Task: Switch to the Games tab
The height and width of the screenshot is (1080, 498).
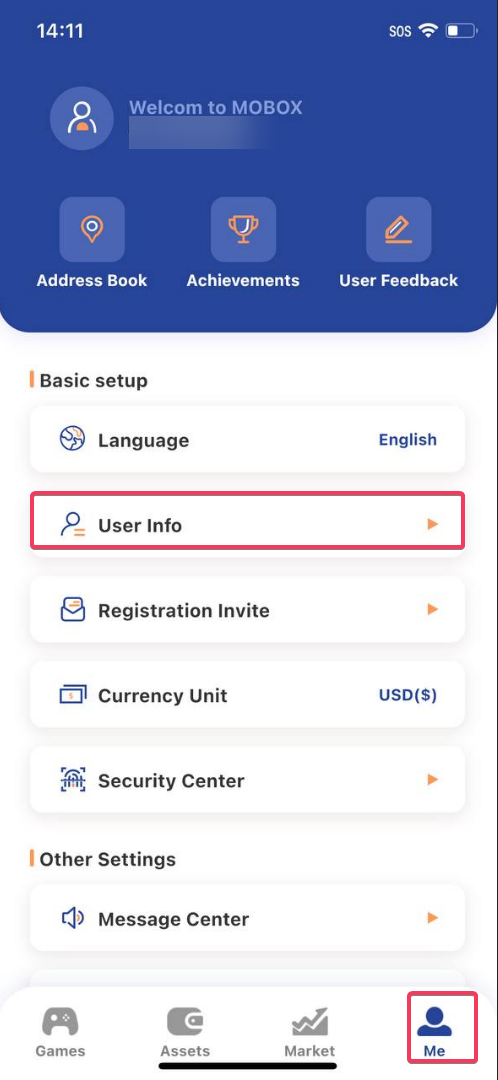Action: 61,1032
